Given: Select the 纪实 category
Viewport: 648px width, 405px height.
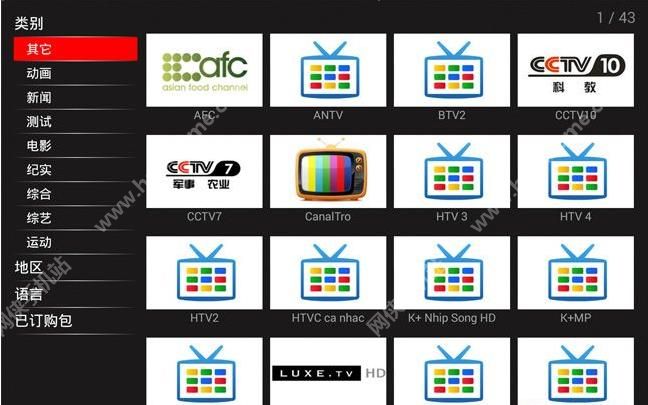Looking at the screenshot, I should (x=75, y=169).
